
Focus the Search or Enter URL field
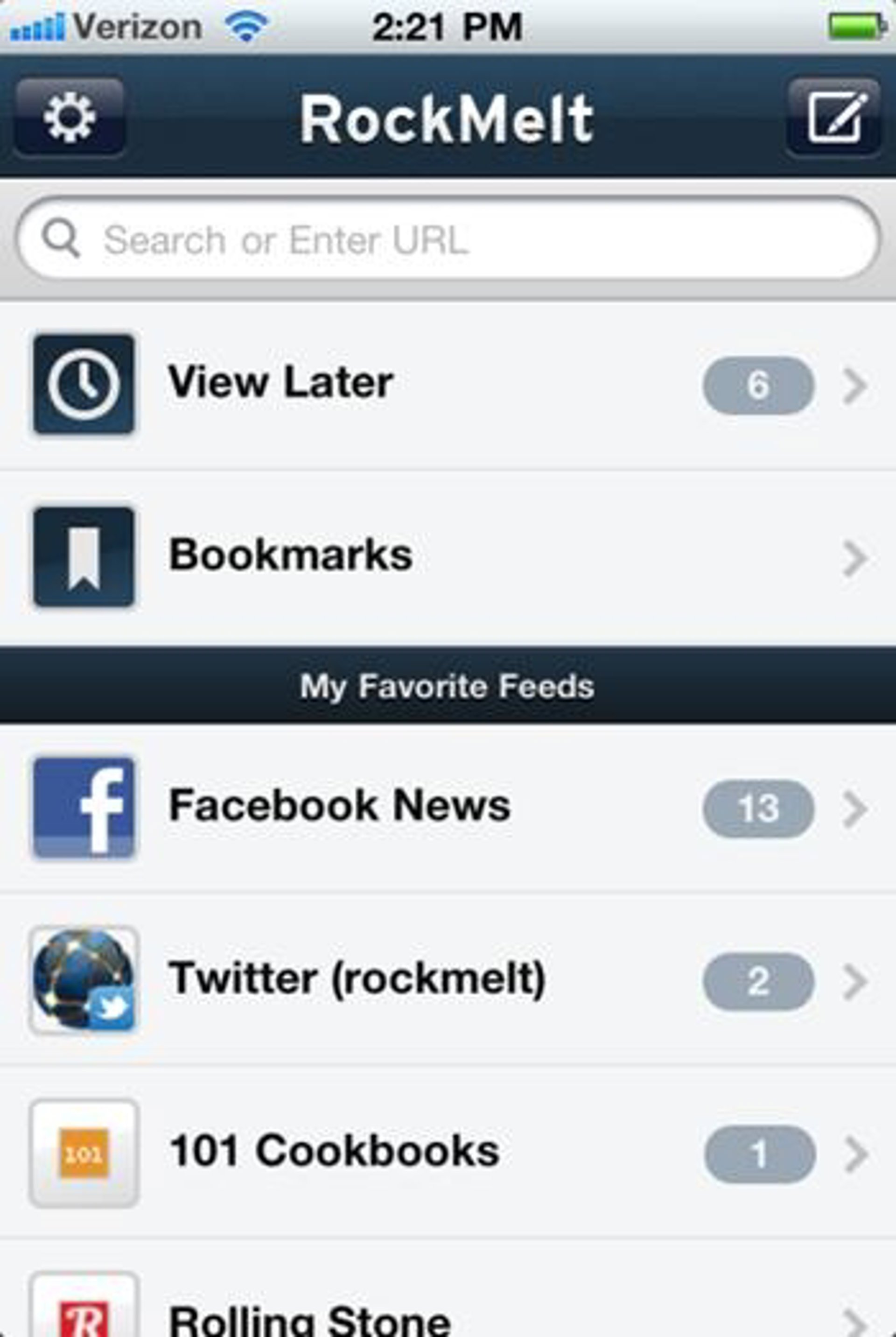[x=448, y=239]
